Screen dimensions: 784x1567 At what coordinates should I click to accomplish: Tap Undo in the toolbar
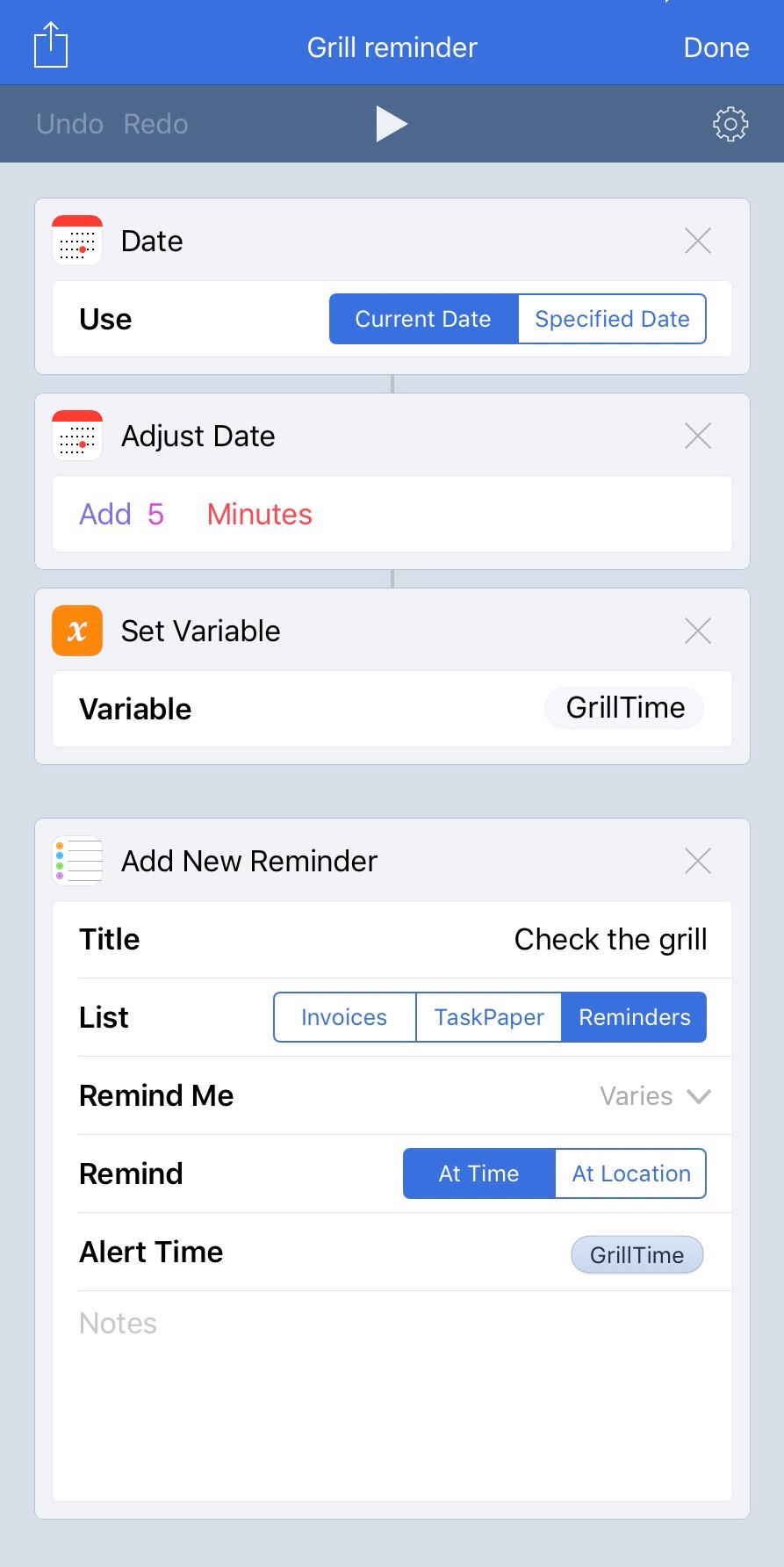tap(69, 125)
